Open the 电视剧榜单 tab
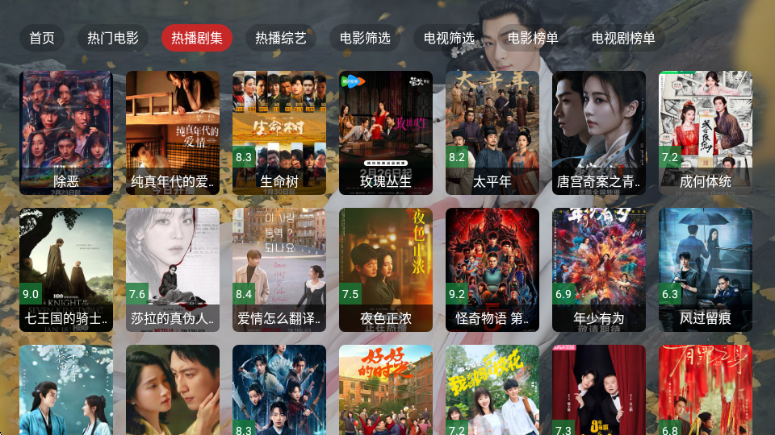The width and height of the screenshot is (775, 435). pyautogui.click(x=623, y=38)
